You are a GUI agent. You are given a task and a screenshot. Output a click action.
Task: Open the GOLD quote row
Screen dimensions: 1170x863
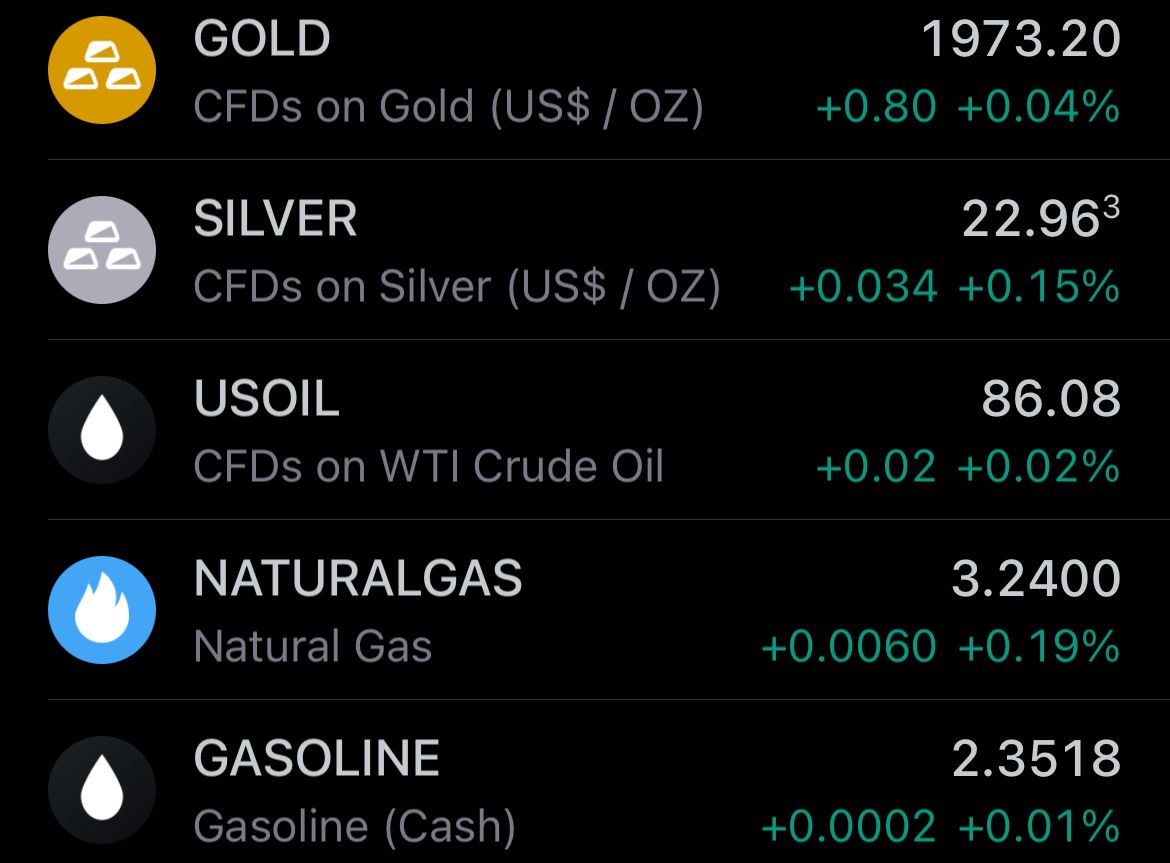point(585,72)
